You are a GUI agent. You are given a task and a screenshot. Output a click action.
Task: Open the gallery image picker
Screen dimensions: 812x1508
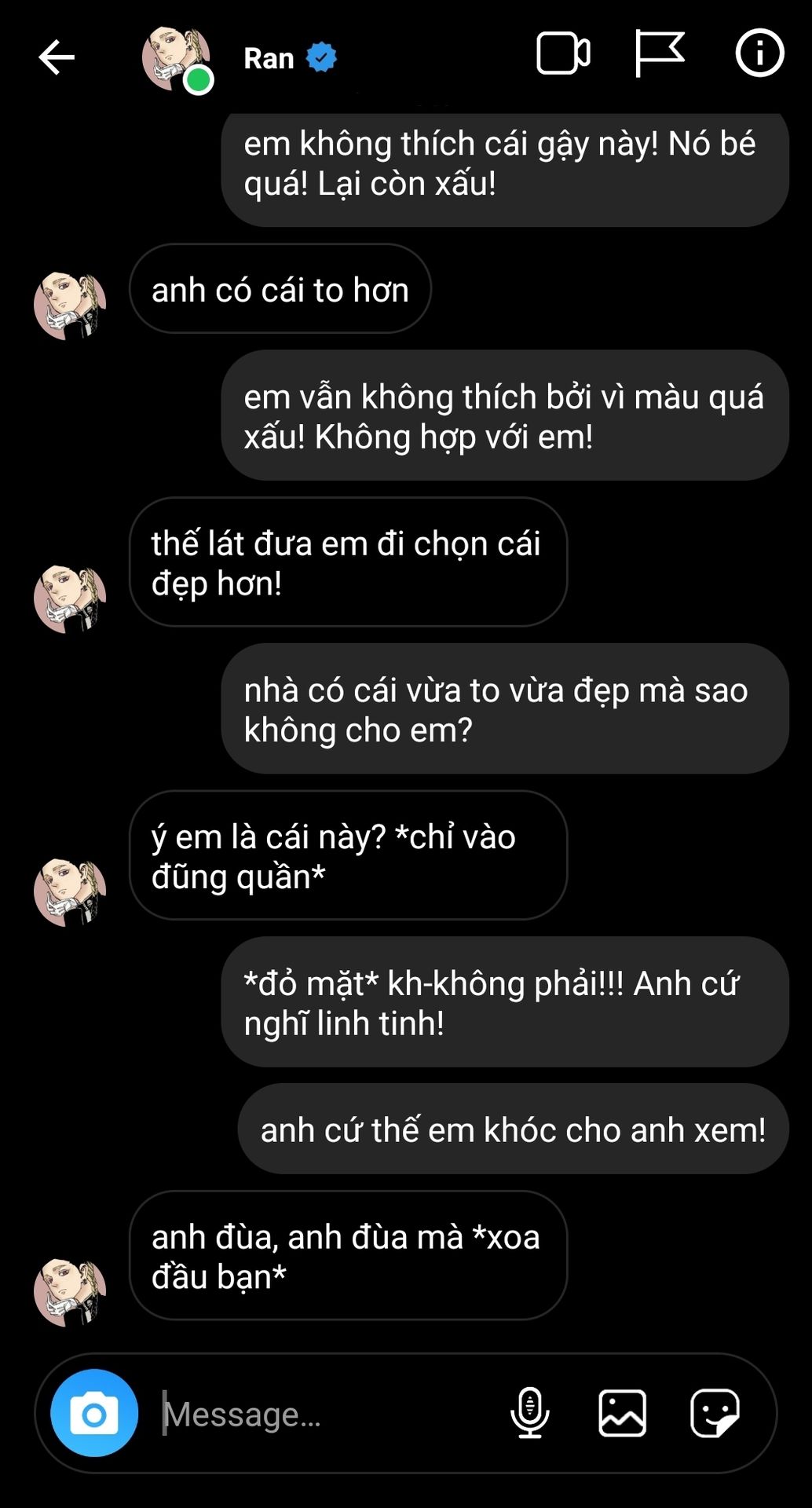622,1413
